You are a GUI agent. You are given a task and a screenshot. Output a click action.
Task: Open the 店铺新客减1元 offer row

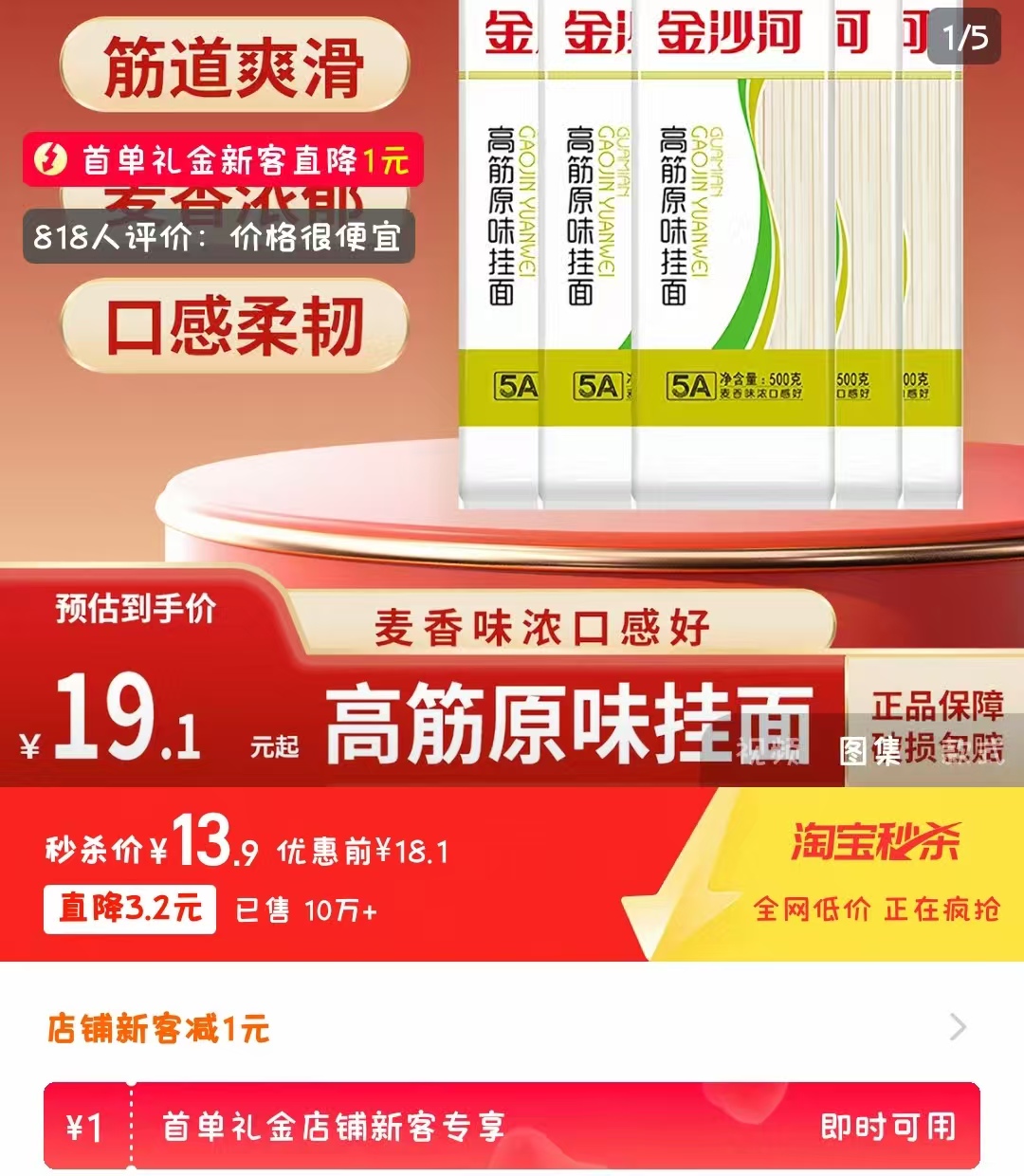pyautogui.click(x=512, y=1028)
